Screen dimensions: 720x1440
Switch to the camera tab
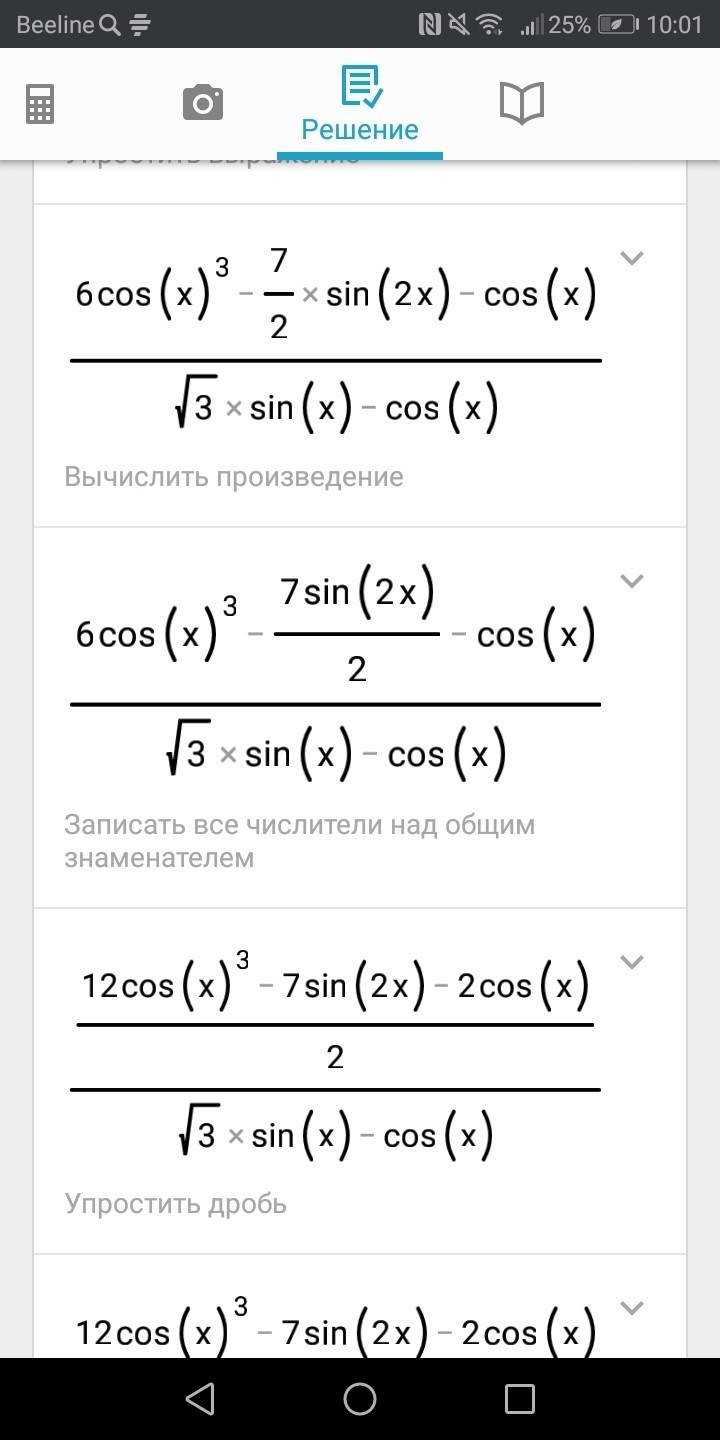(x=202, y=103)
